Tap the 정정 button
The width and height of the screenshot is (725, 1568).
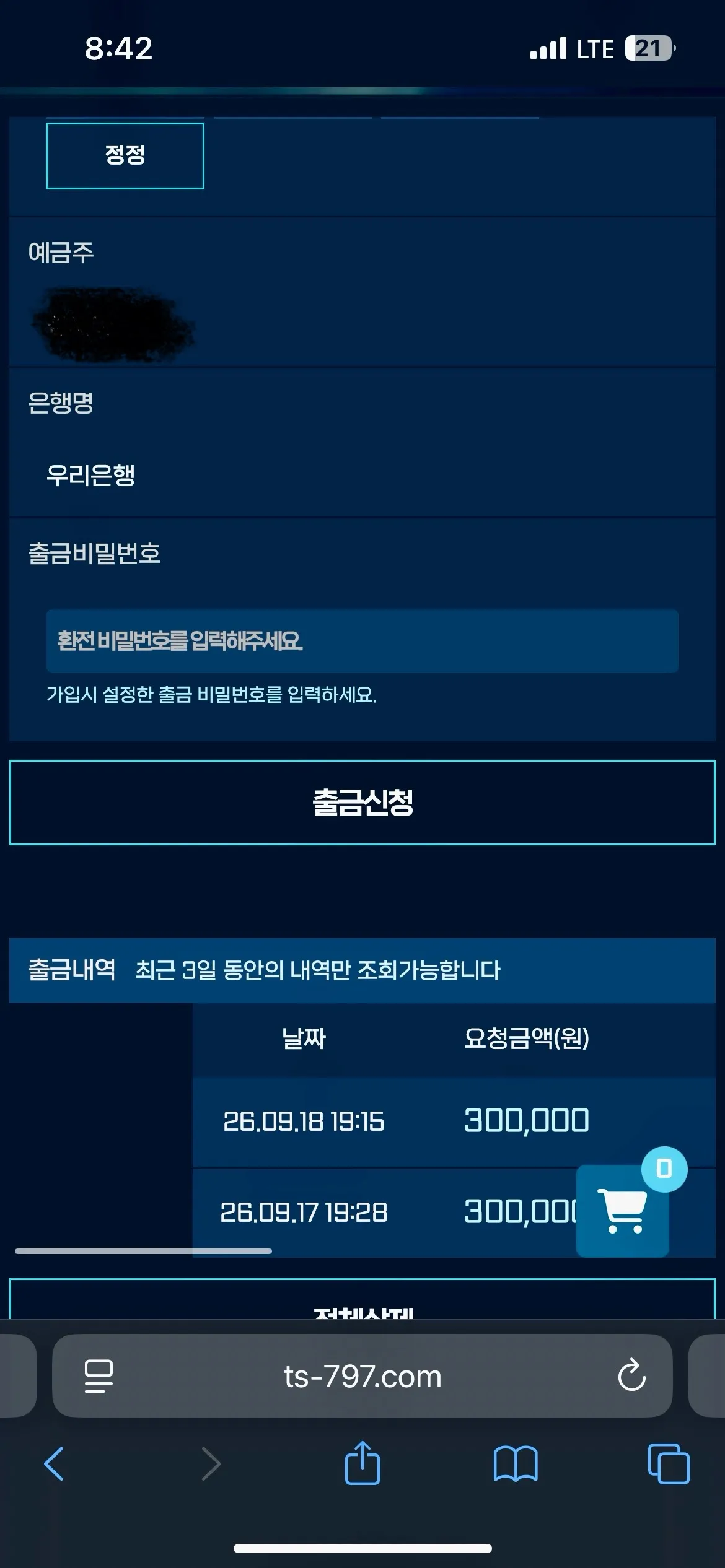[x=125, y=155]
